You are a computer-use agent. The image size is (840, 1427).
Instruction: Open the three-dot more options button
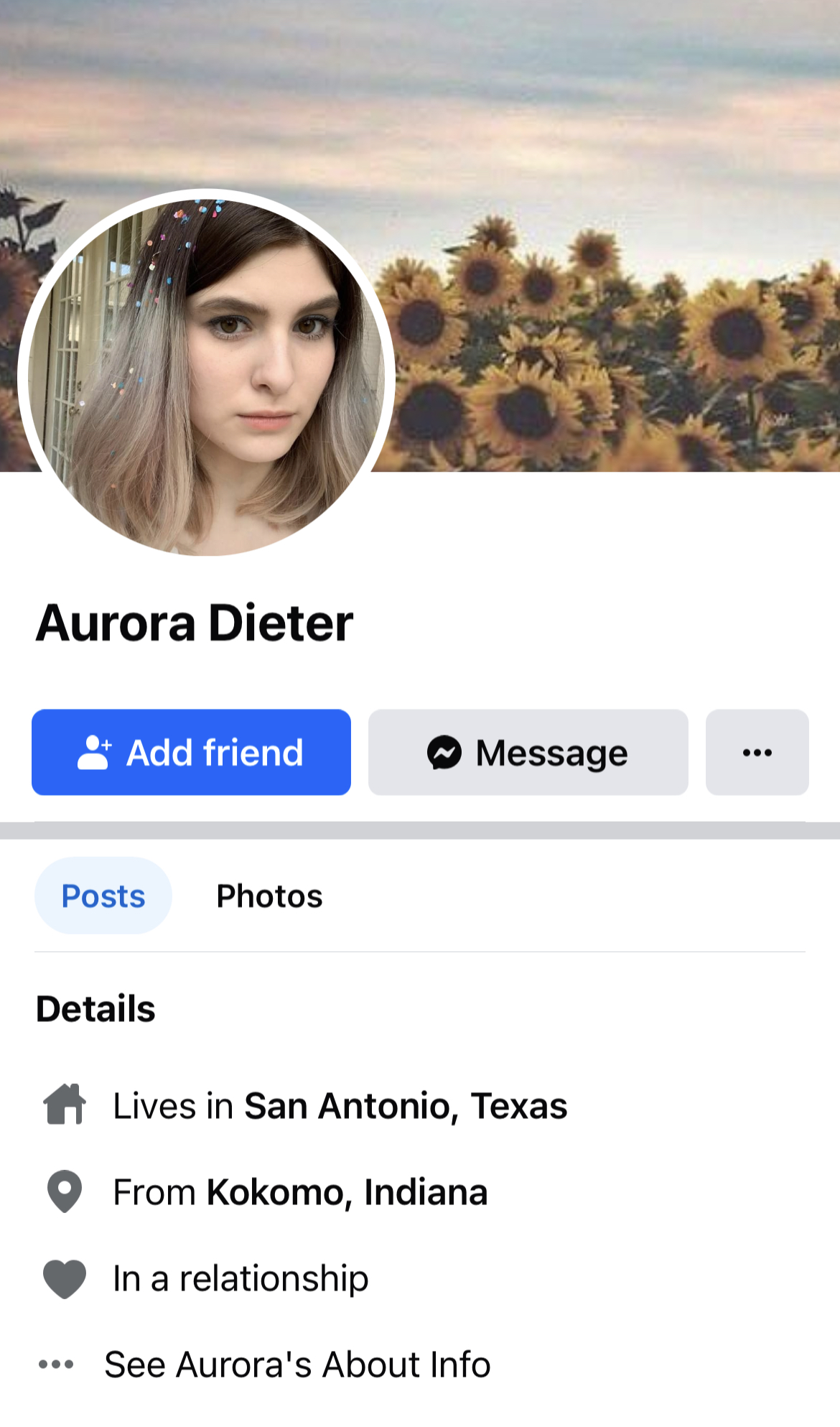[757, 752]
